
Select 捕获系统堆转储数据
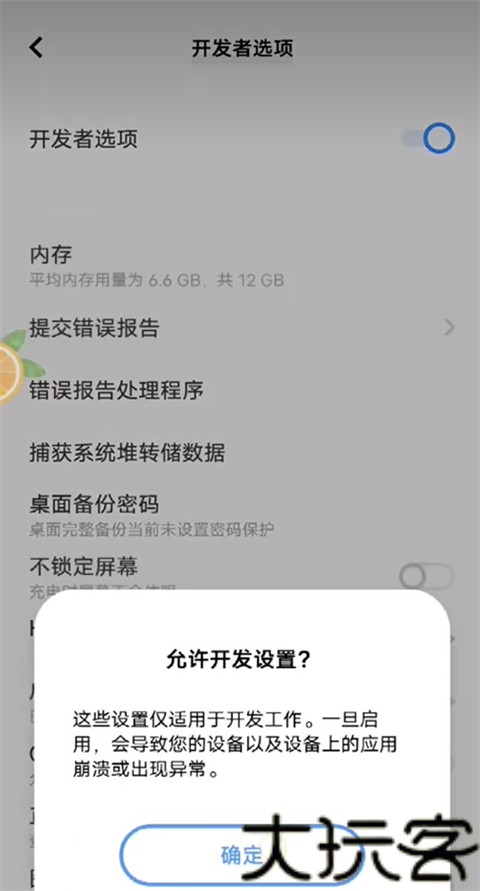(x=240, y=453)
